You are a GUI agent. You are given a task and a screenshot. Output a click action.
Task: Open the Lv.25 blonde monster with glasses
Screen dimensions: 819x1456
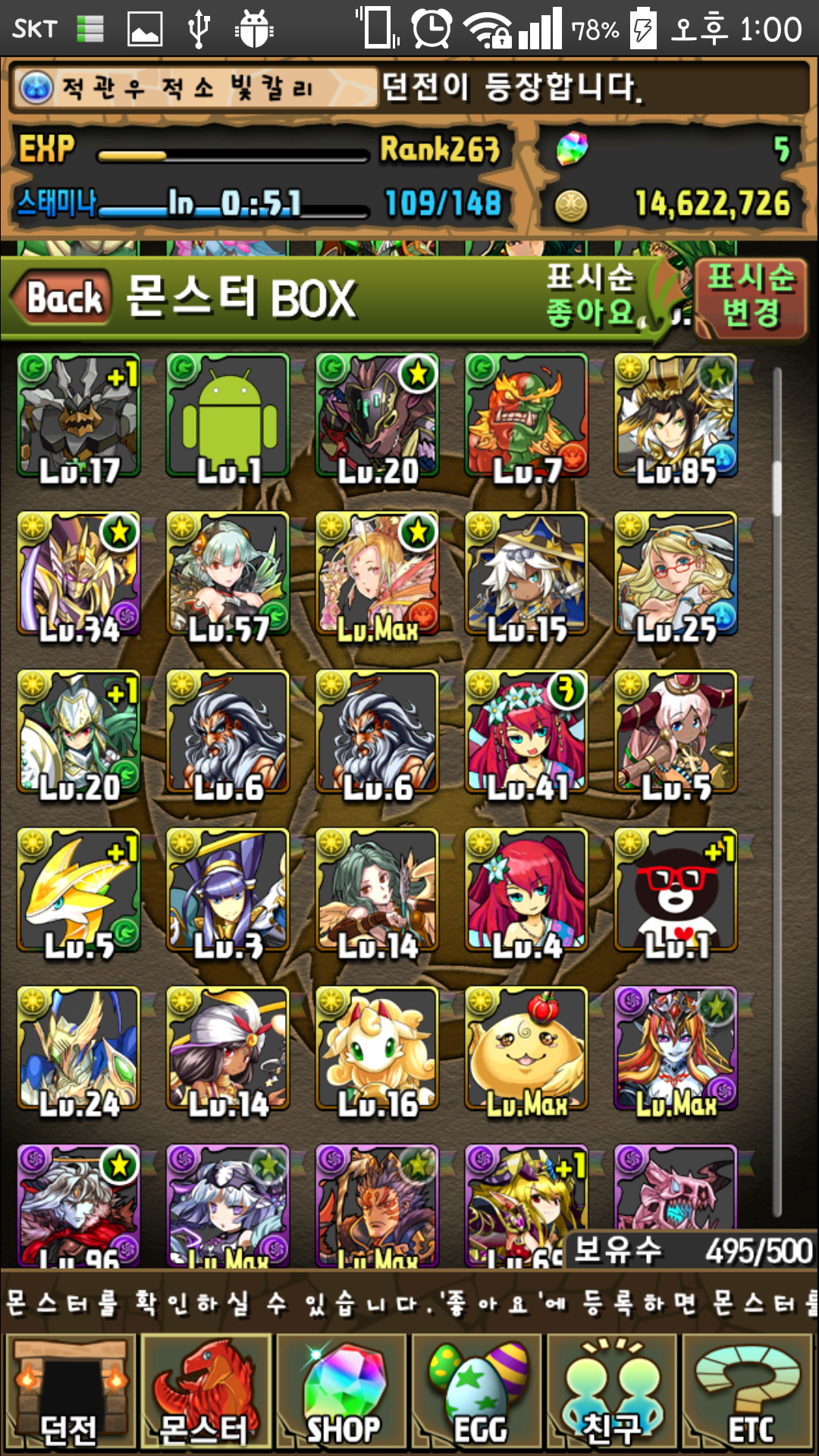click(676, 574)
